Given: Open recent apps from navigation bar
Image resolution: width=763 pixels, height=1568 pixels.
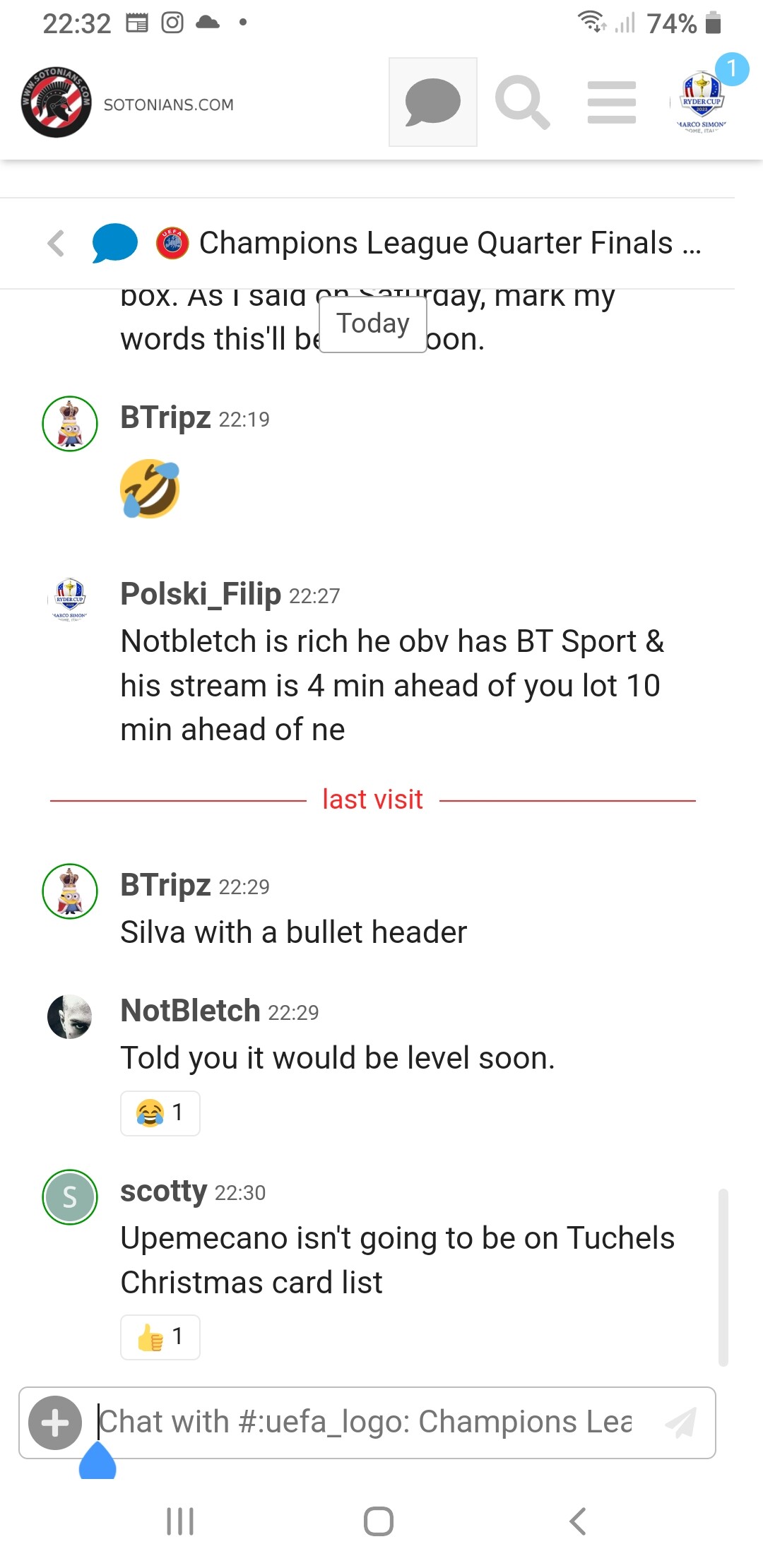Looking at the screenshot, I should [180, 1521].
